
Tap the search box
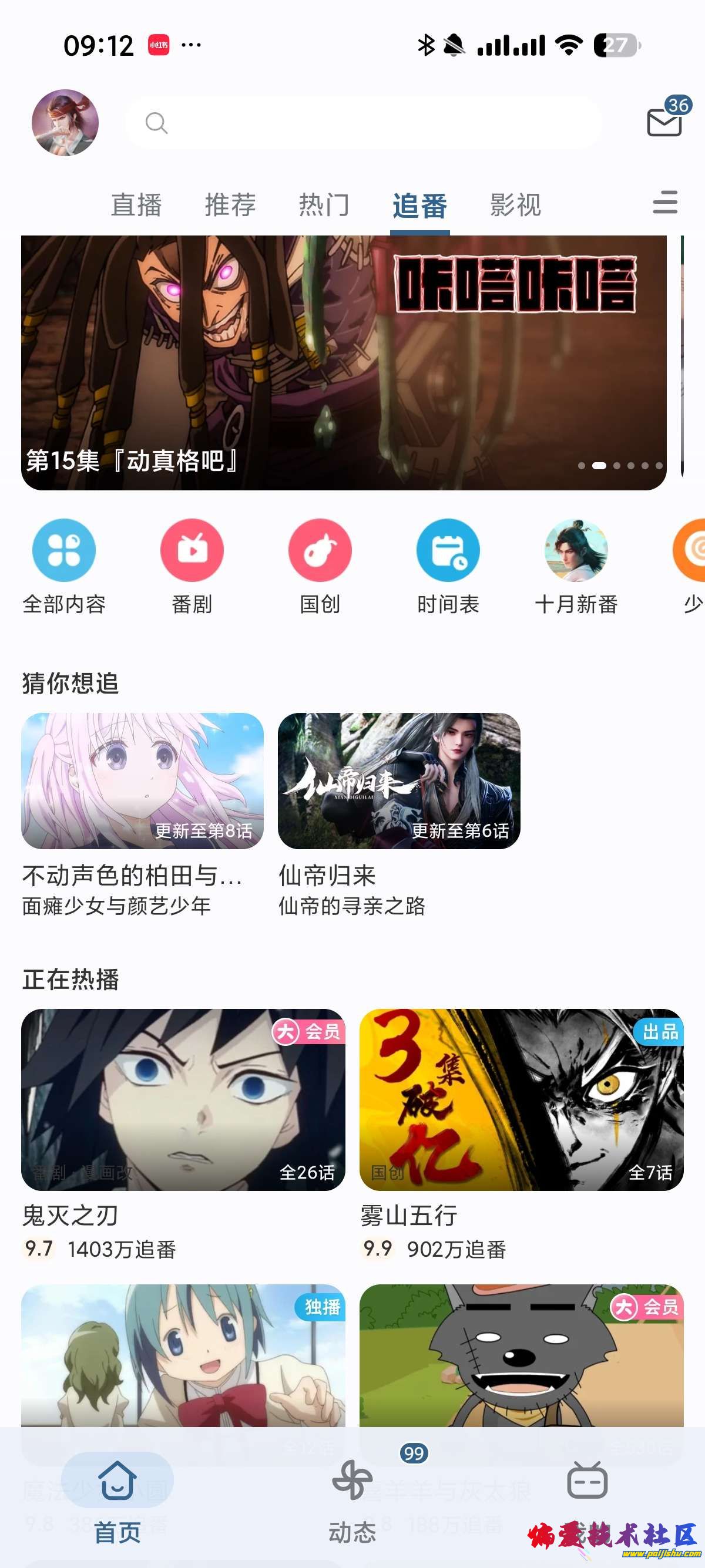tap(364, 122)
